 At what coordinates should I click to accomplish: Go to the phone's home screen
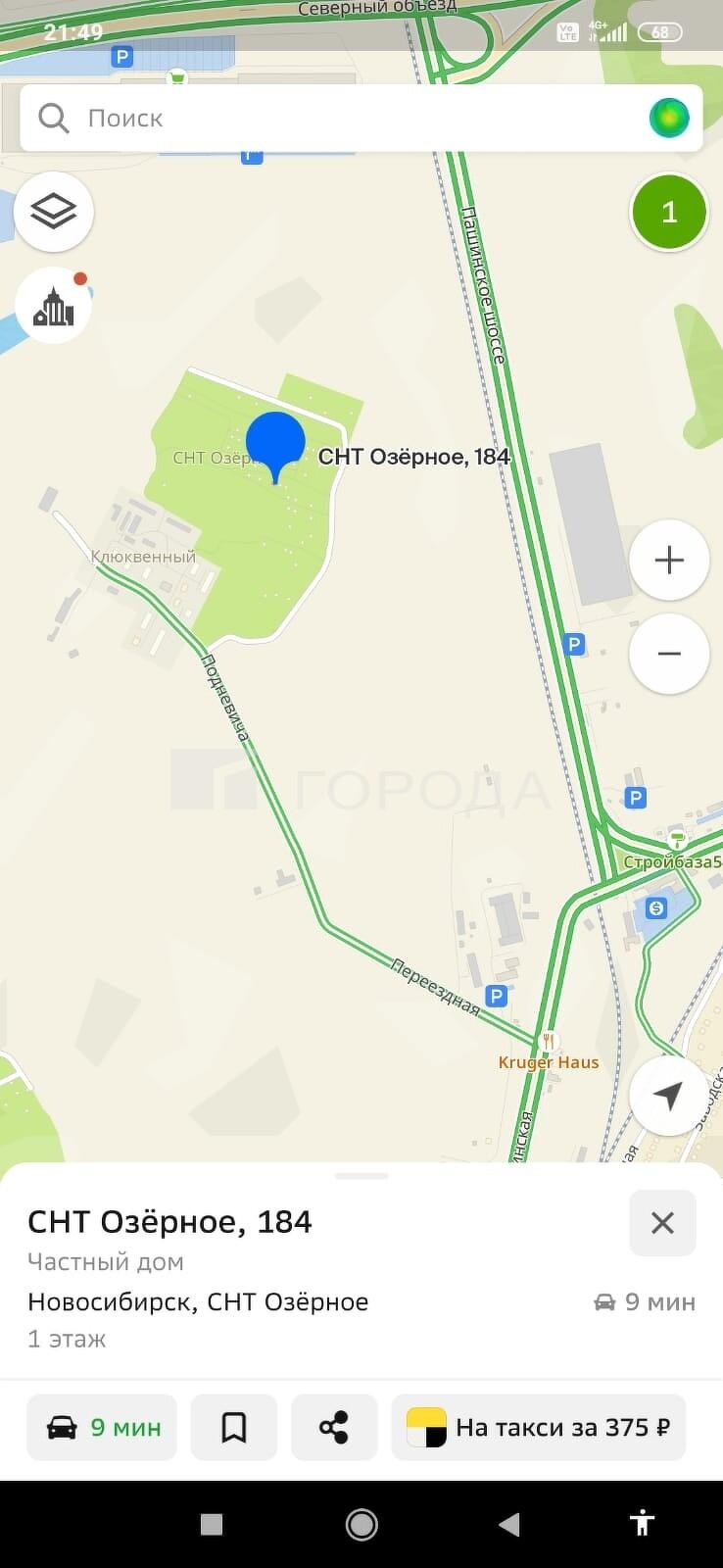tap(361, 1524)
